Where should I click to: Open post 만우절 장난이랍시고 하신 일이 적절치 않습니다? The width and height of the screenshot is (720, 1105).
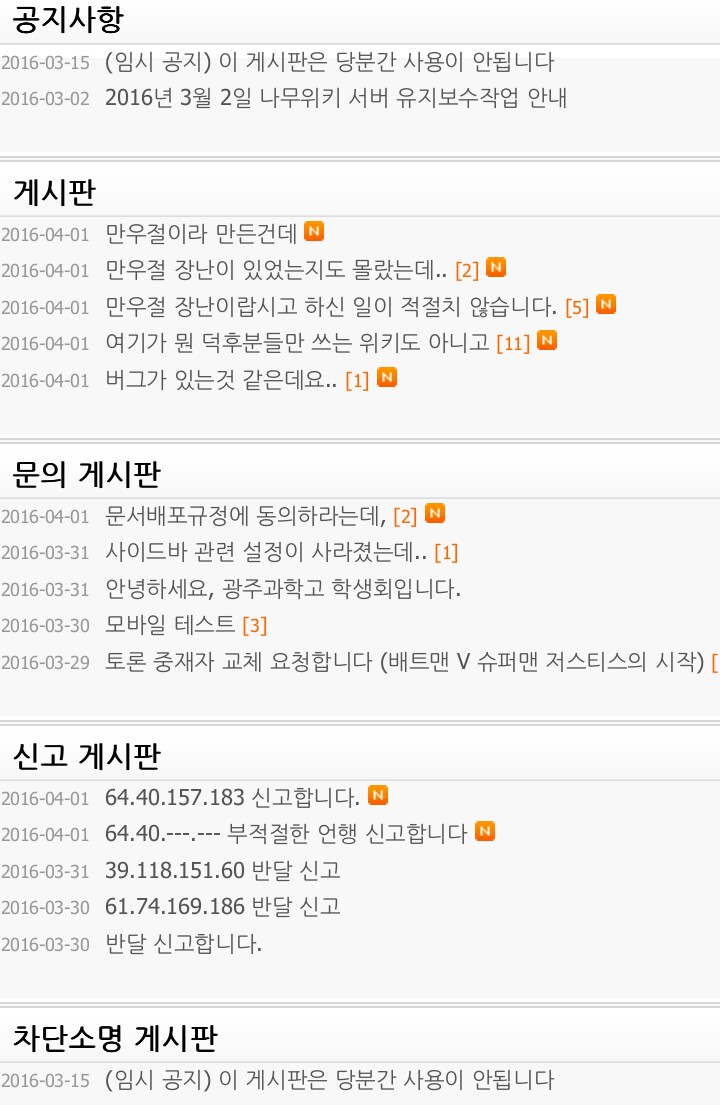pyautogui.click(x=330, y=307)
